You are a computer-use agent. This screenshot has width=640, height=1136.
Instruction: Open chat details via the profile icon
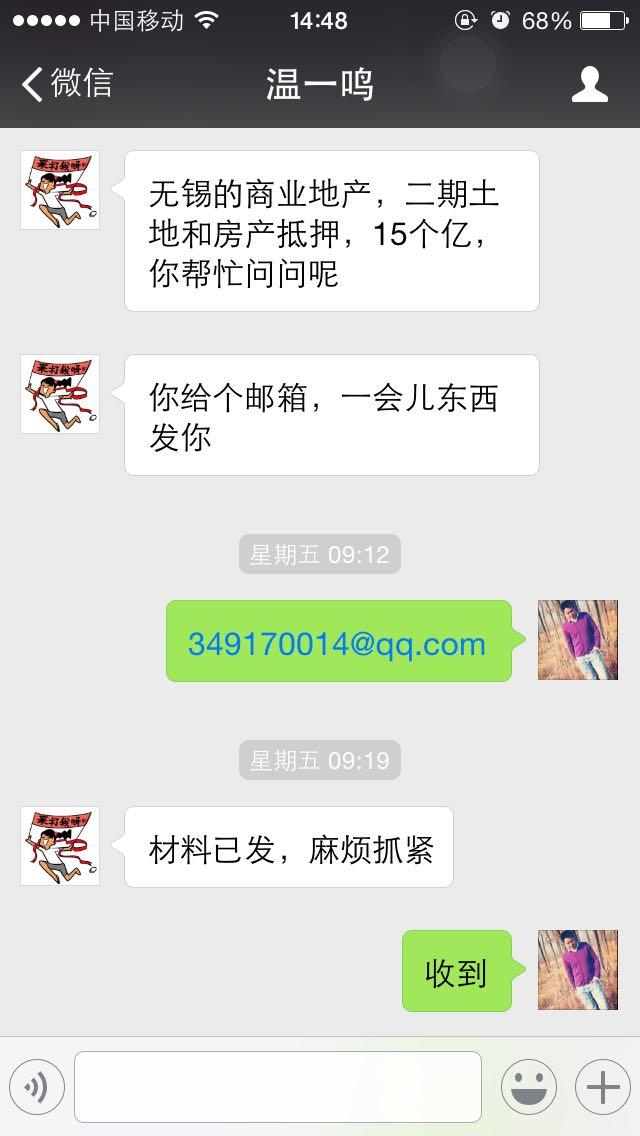point(589,84)
